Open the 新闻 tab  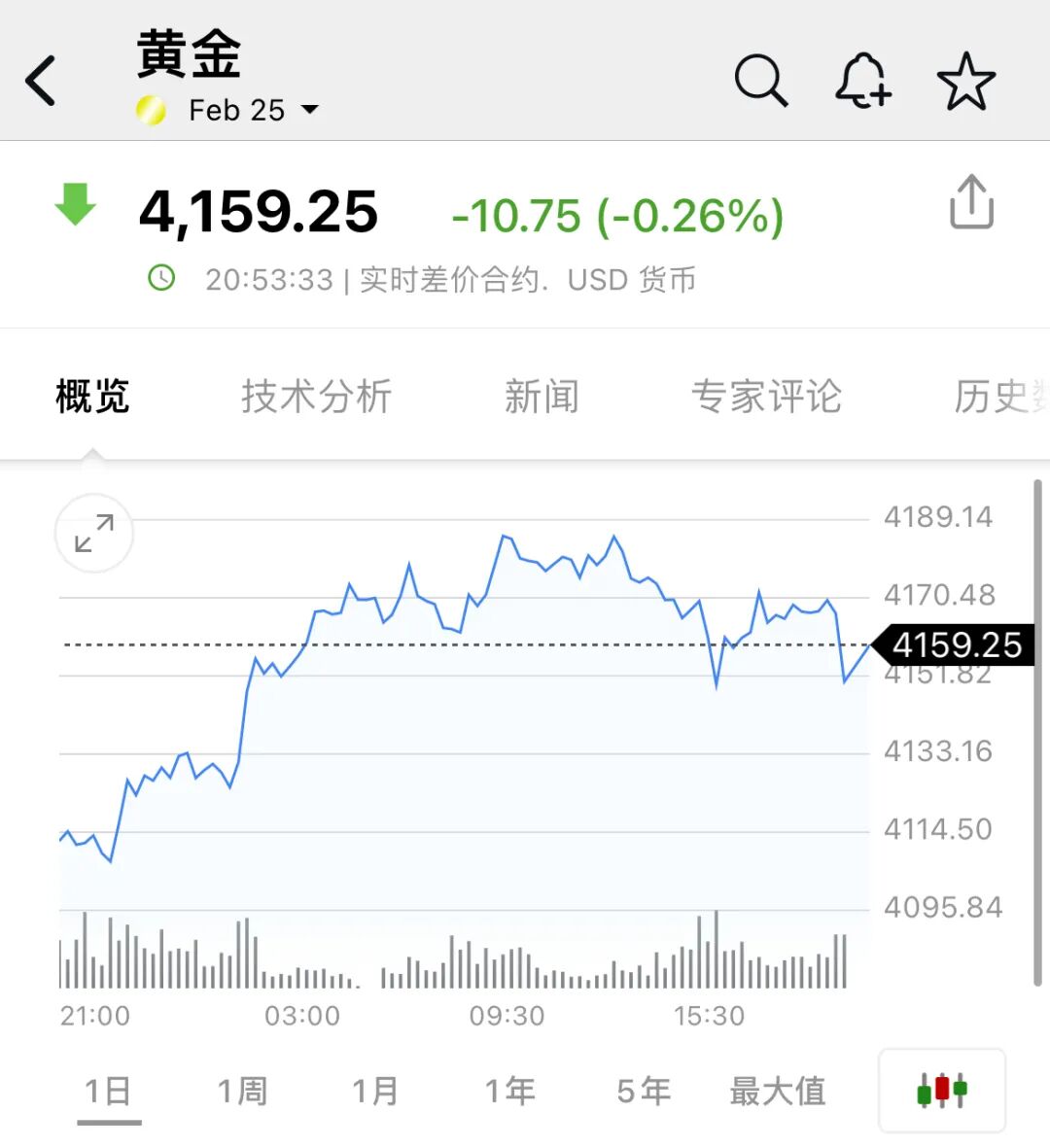pyautogui.click(x=542, y=397)
